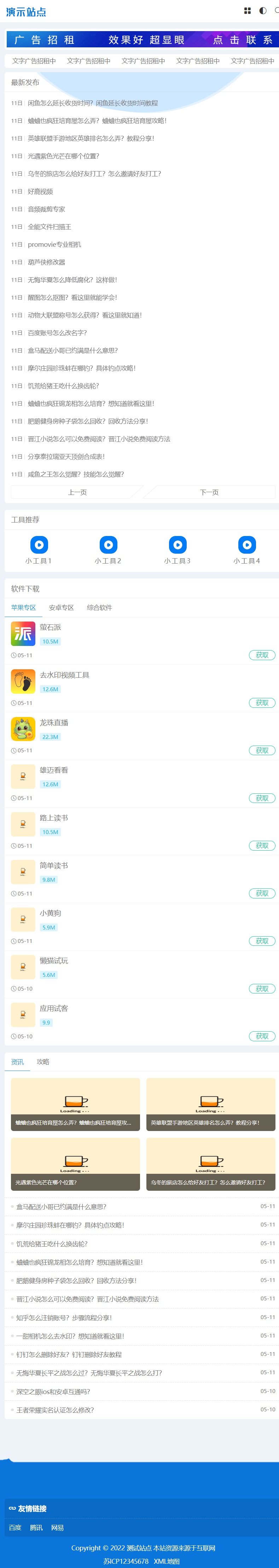Visit the 百度 friendly link
Viewport: 279px width, 1568px height.
[x=15, y=1527]
